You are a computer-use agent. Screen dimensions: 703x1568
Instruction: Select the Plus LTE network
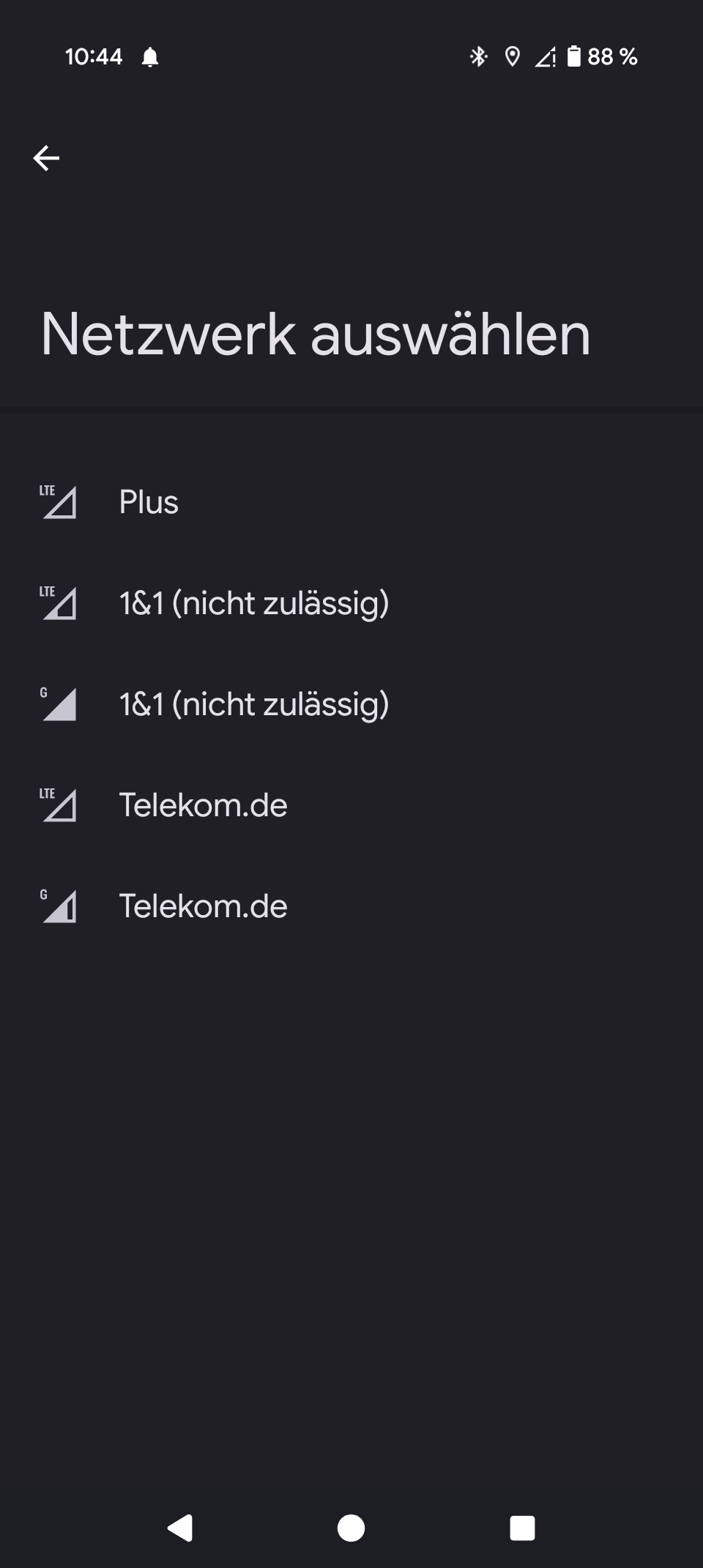(351, 502)
